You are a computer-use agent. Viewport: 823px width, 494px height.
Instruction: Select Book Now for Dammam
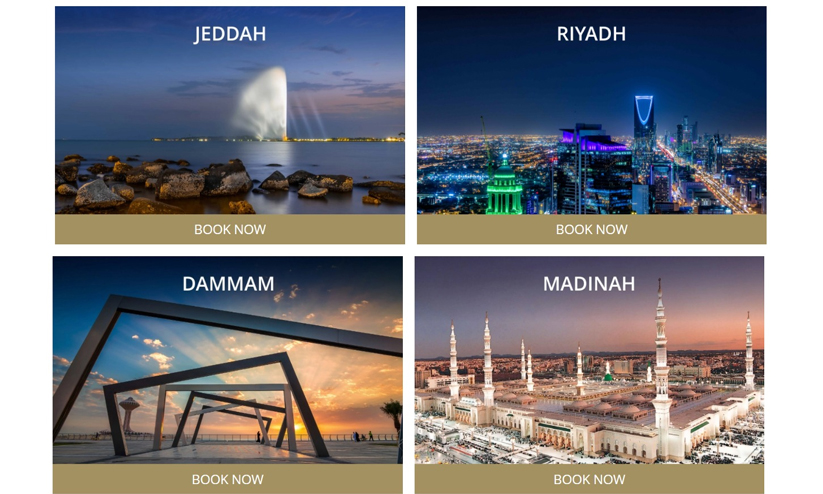click(x=228, y=480)
